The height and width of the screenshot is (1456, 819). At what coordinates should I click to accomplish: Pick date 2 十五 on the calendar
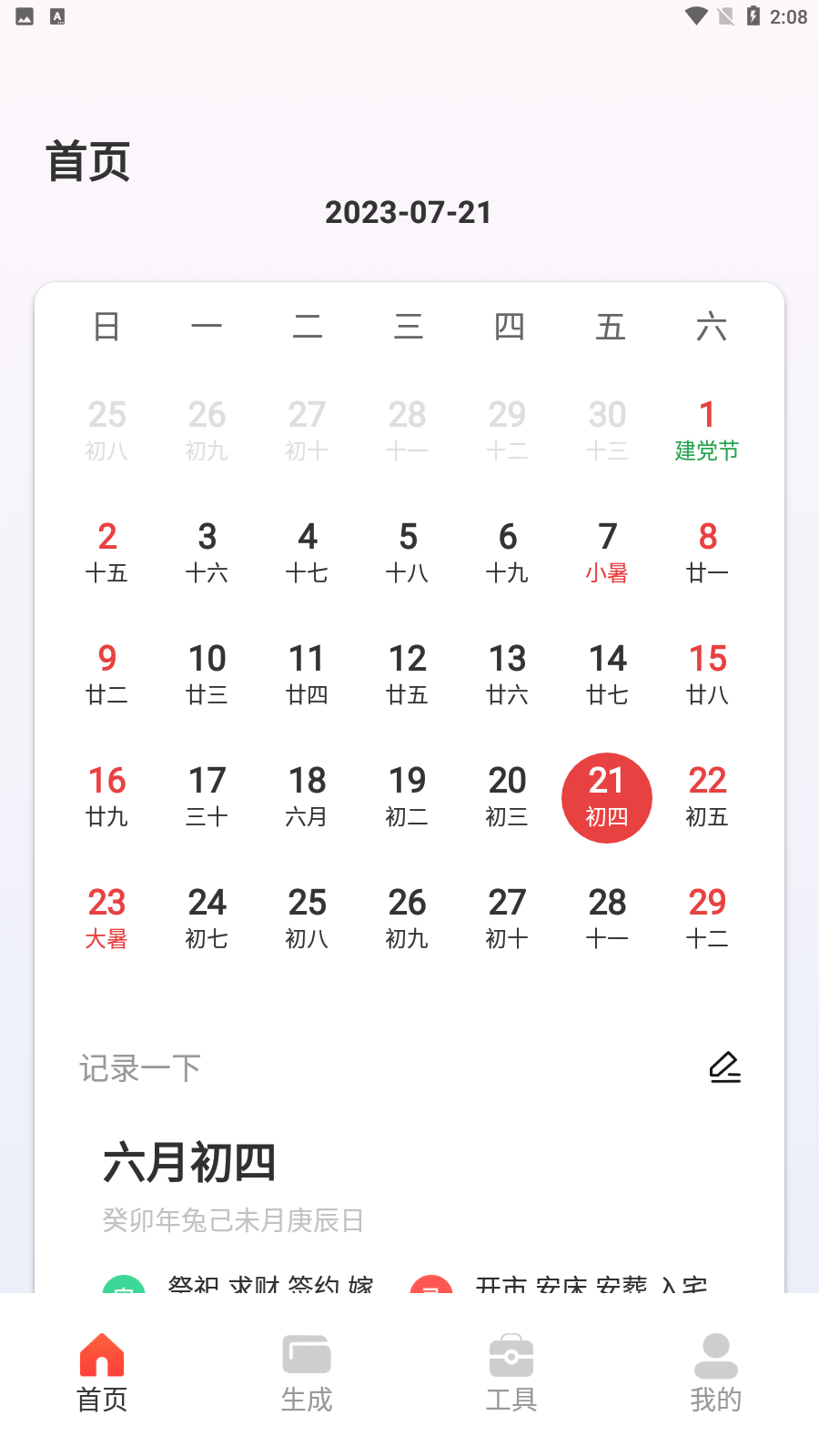tap(106, 552)
